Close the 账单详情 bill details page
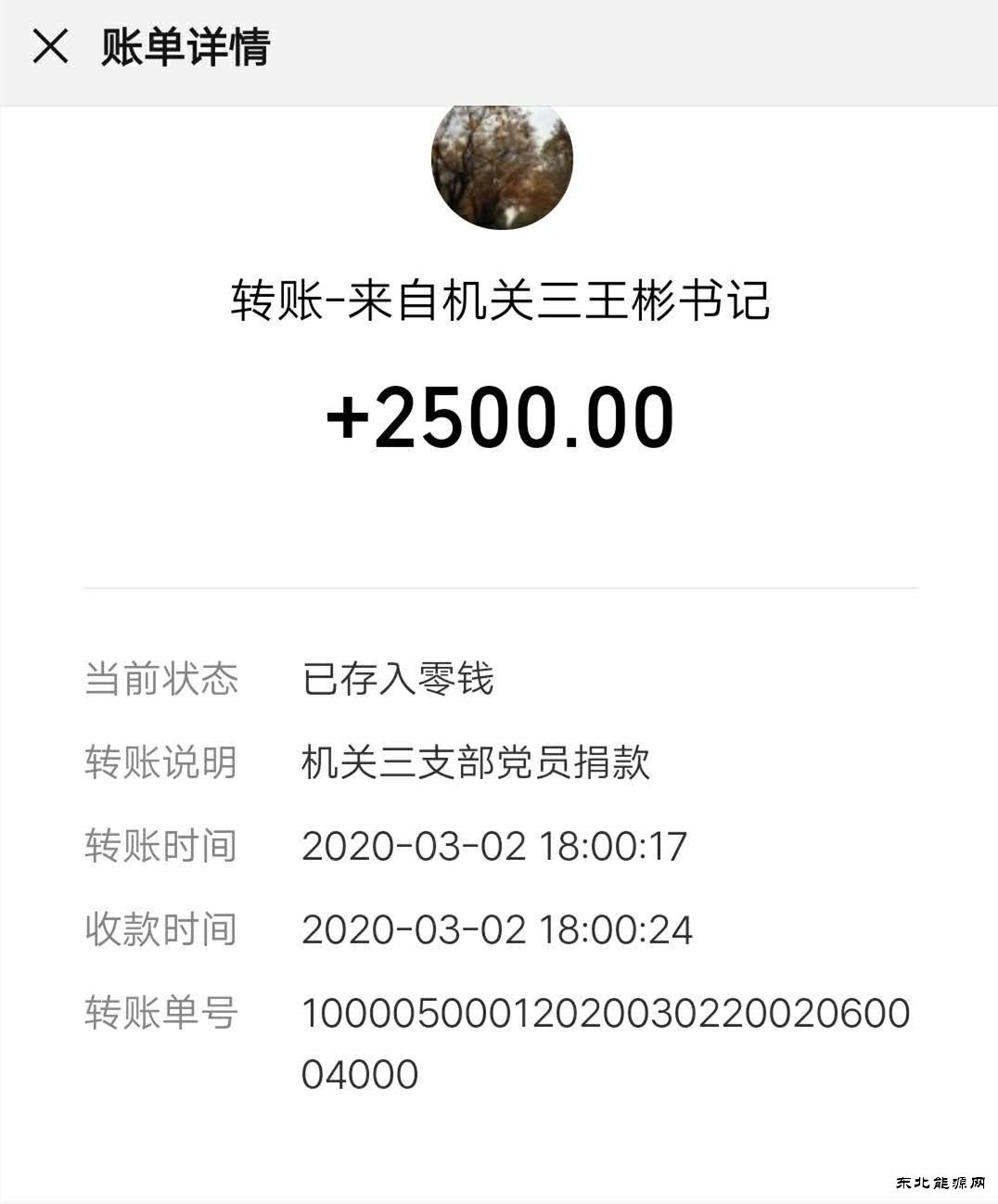 [50, 46]
